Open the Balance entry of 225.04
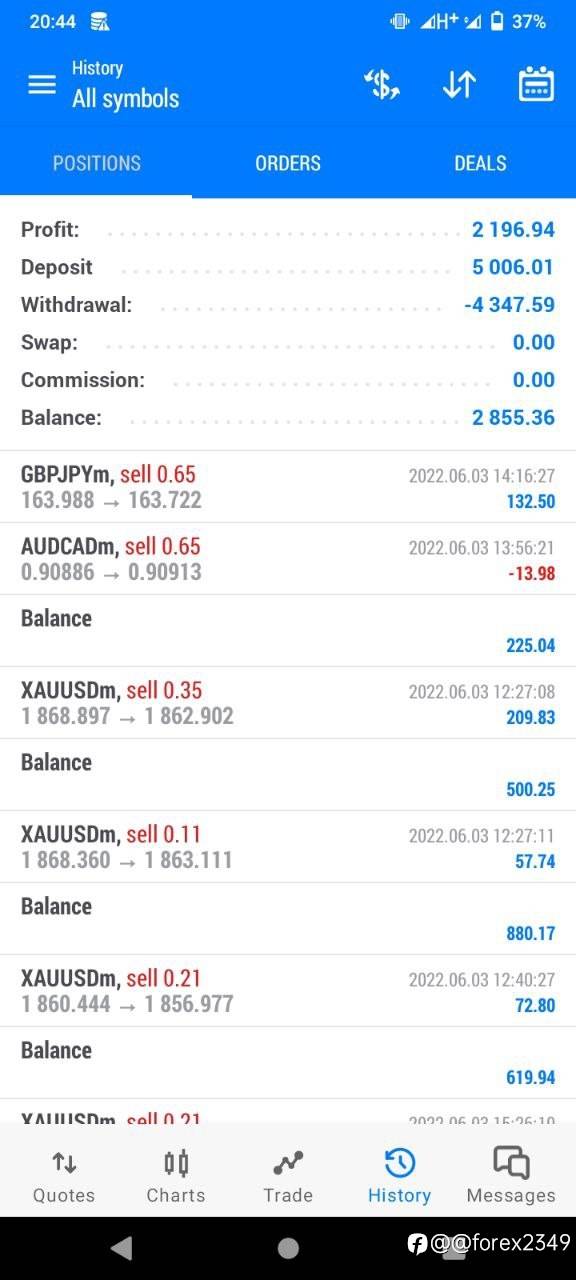 pos(288,631)
